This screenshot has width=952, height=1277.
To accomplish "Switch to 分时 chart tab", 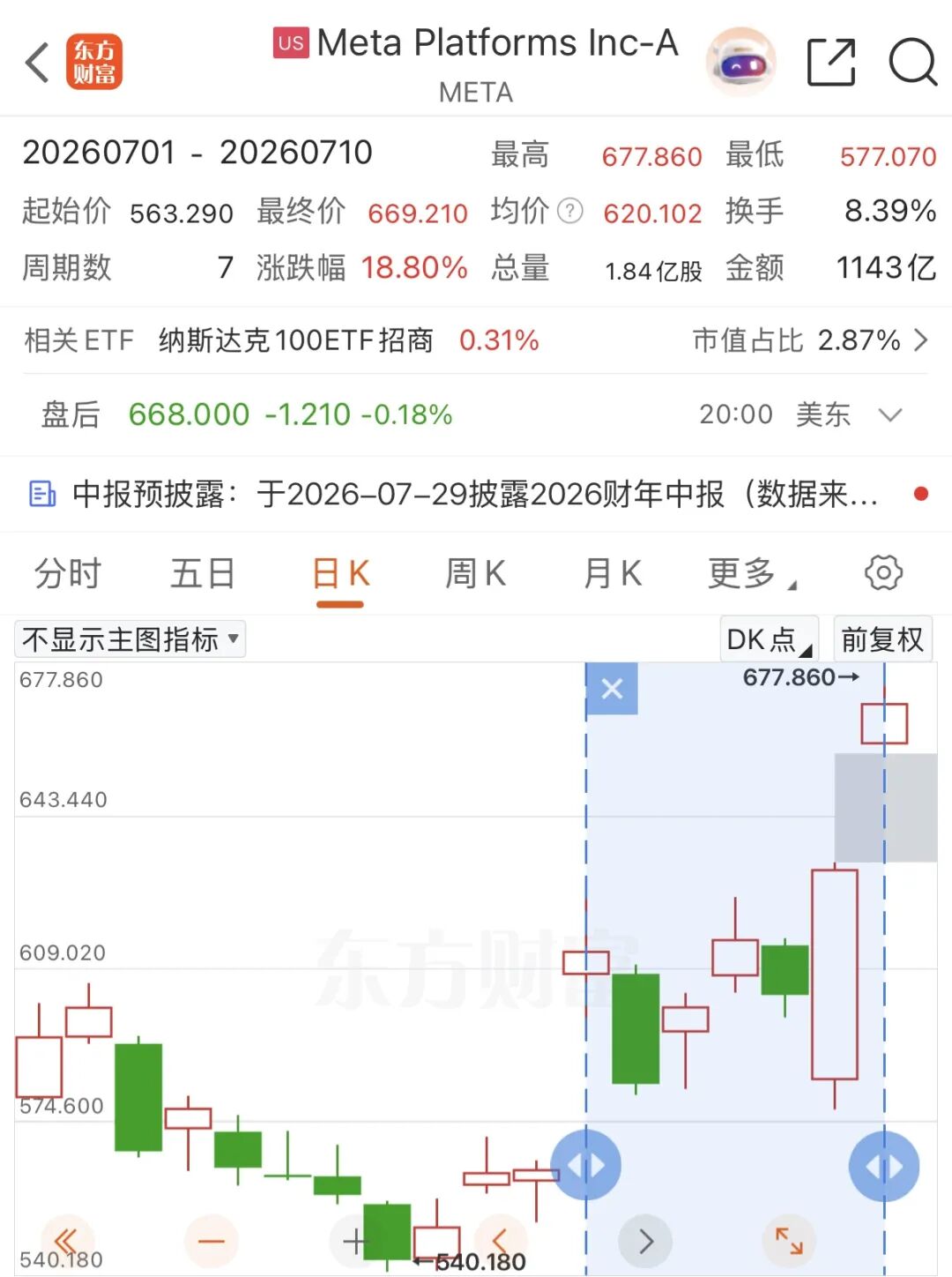I will click(68, 573).
